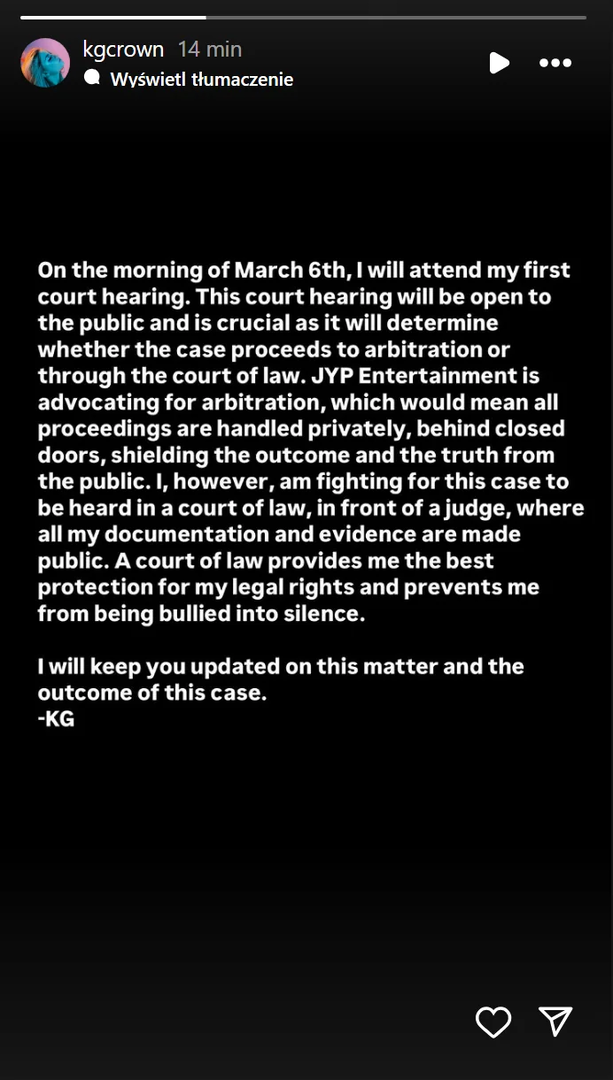The image size is (613, 1080).
Task: Like this story with the heart
Action: pyautogui.click(x=494, y=1021)
